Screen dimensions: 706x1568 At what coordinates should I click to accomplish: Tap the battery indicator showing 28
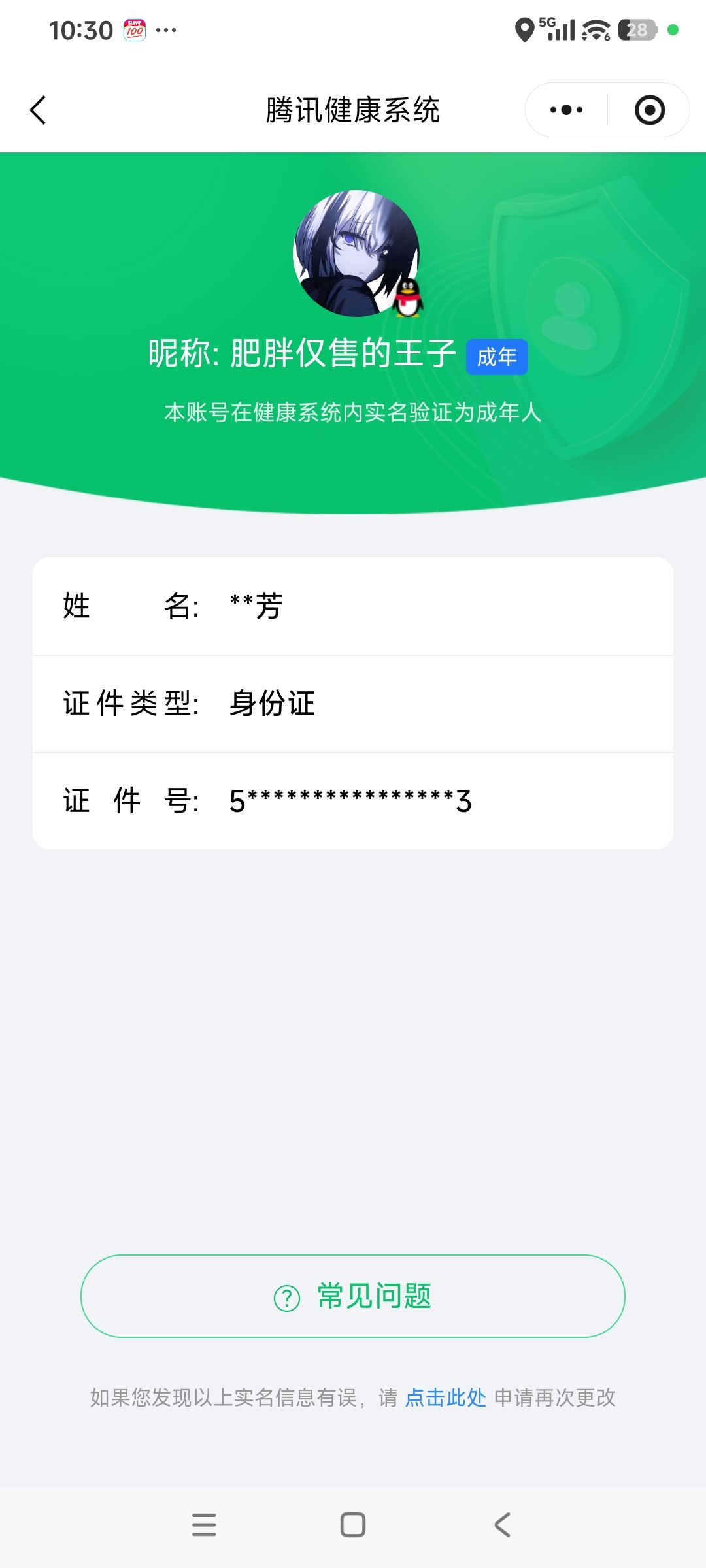639,29
